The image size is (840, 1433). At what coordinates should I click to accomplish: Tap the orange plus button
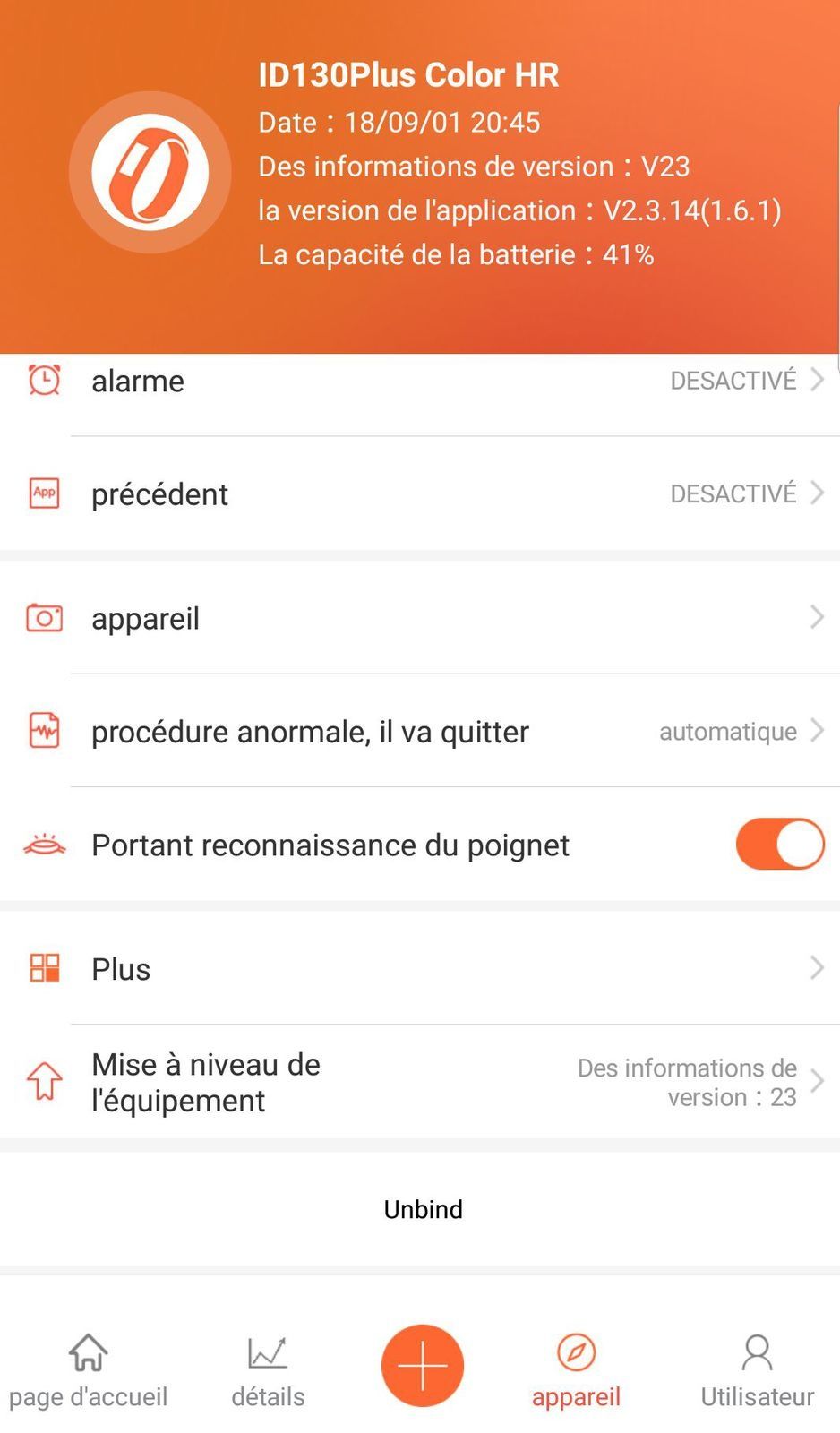[x=423, y=1365]
